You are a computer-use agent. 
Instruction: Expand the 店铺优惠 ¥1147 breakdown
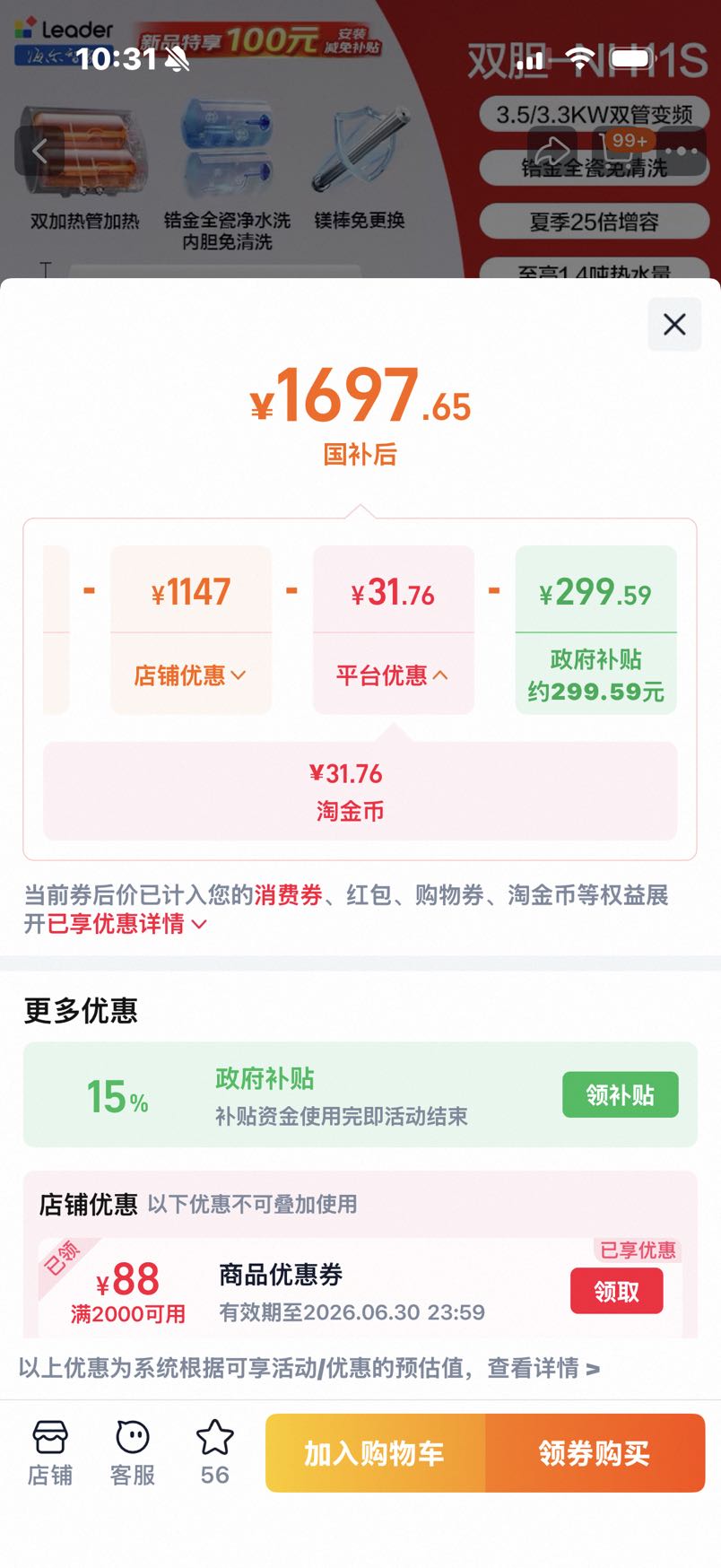coord(190,675)
